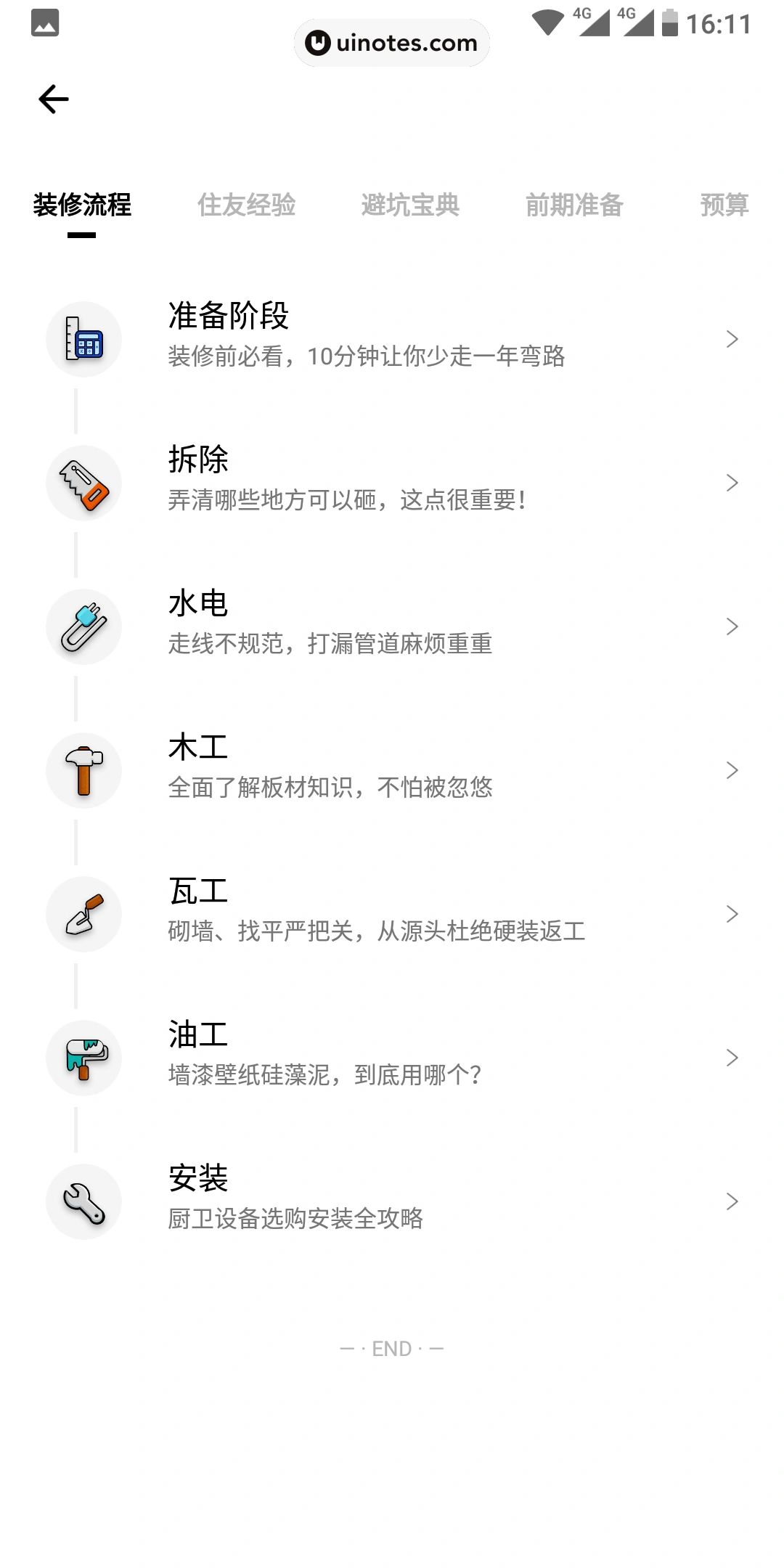Tap the uinotes.com pill at the top
Viewport: 784px width, 1568px height.
[391, 42]
